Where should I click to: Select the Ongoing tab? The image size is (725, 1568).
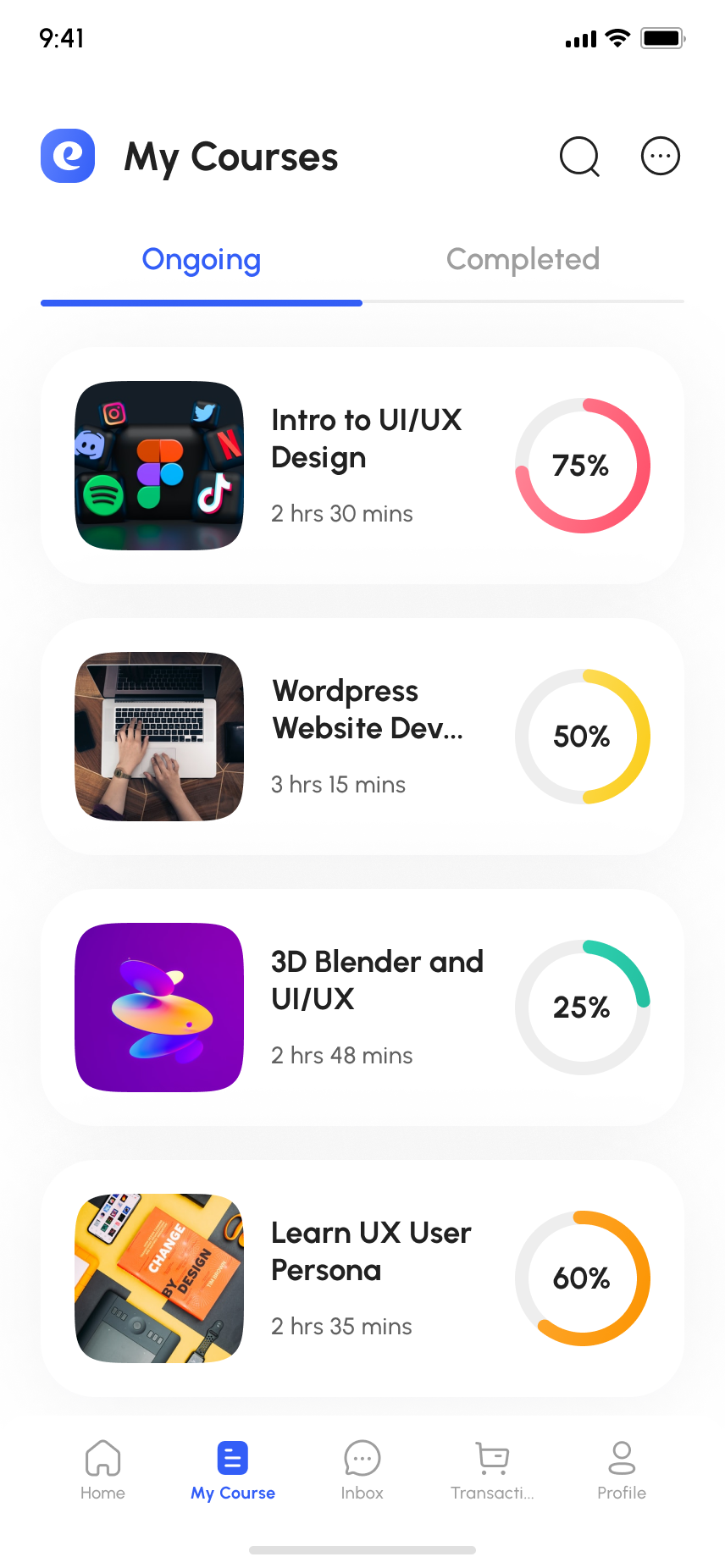(x=202, y=260)
